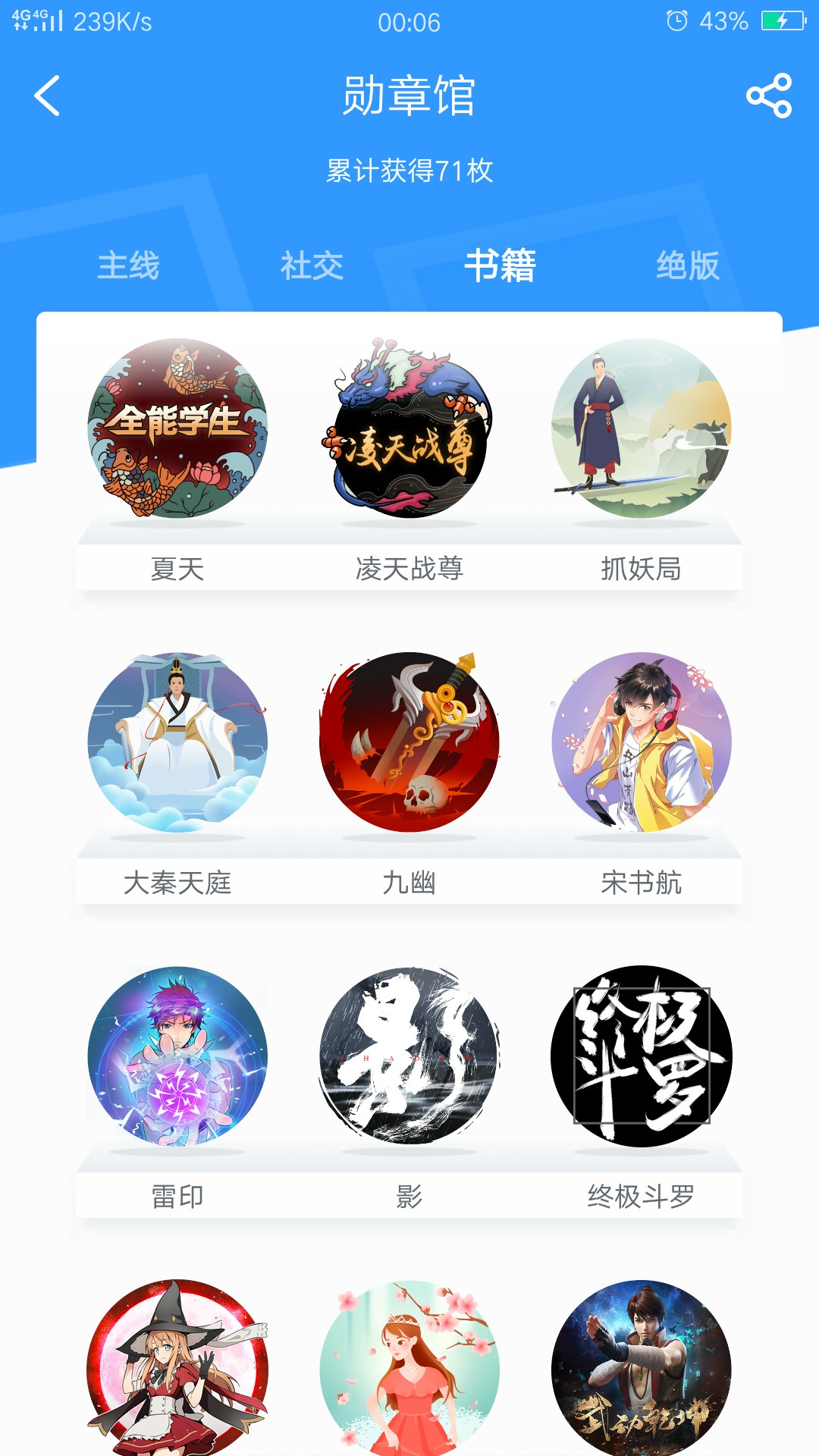Go back from the 勋章馆 page
Screen dimensions: 819x1456
(x=47, y=96)
